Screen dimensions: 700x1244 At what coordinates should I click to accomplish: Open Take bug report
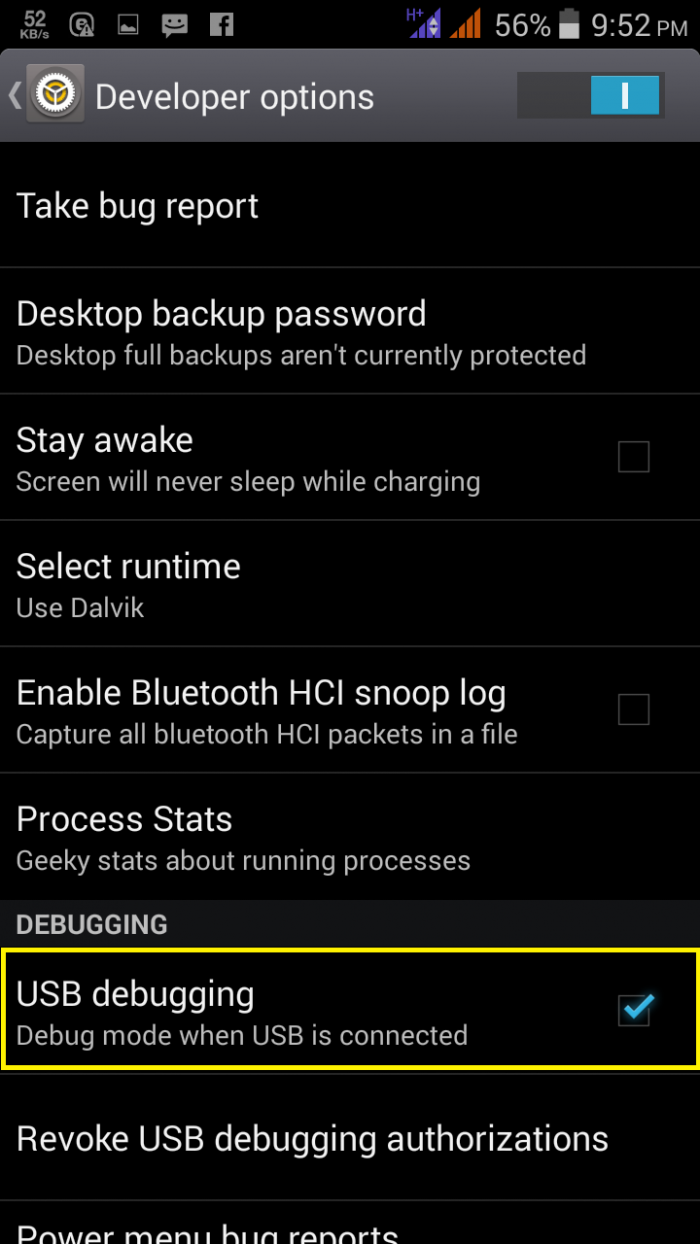[138, 206]
